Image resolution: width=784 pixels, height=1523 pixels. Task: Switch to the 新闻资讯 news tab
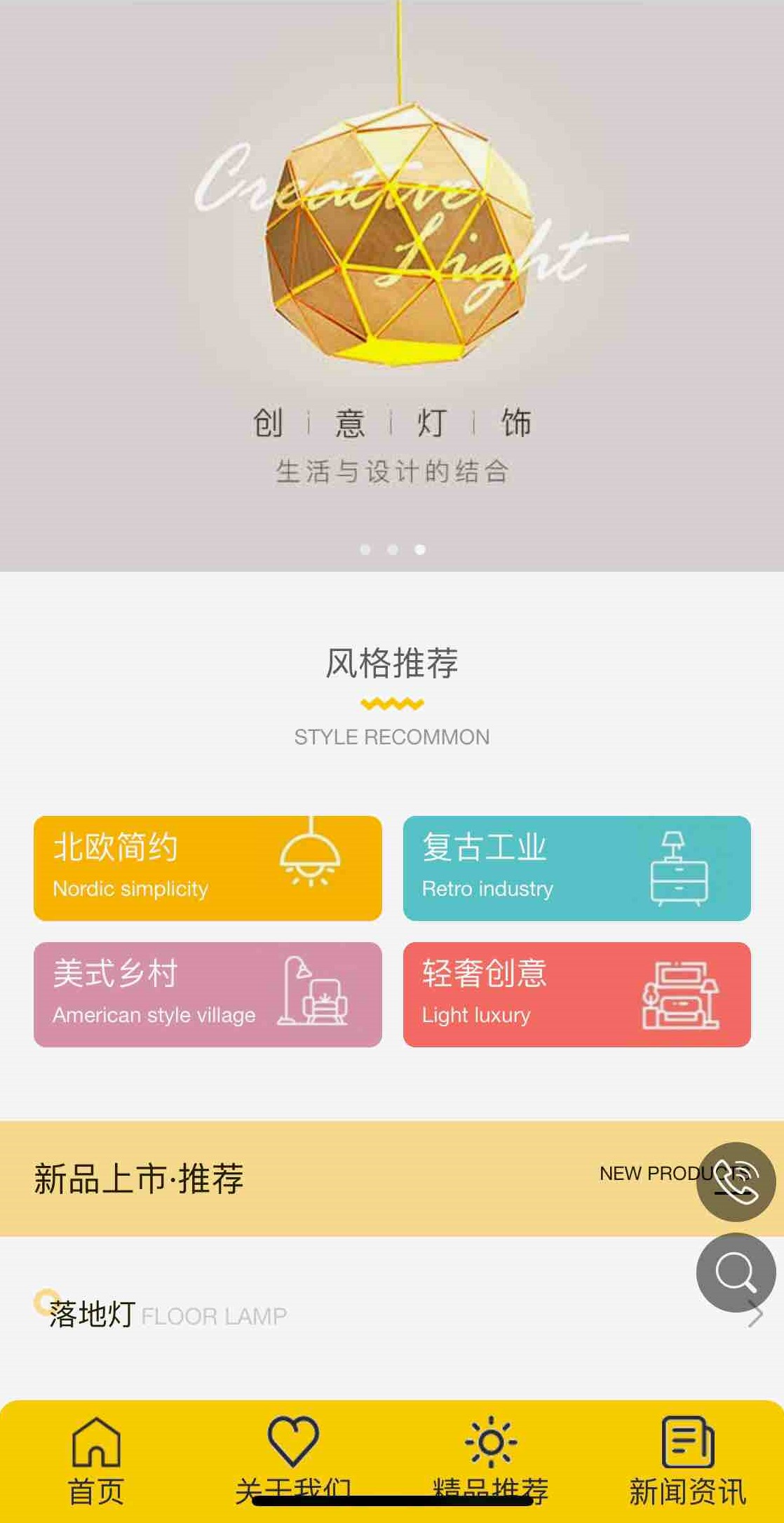click(687, 1461)
